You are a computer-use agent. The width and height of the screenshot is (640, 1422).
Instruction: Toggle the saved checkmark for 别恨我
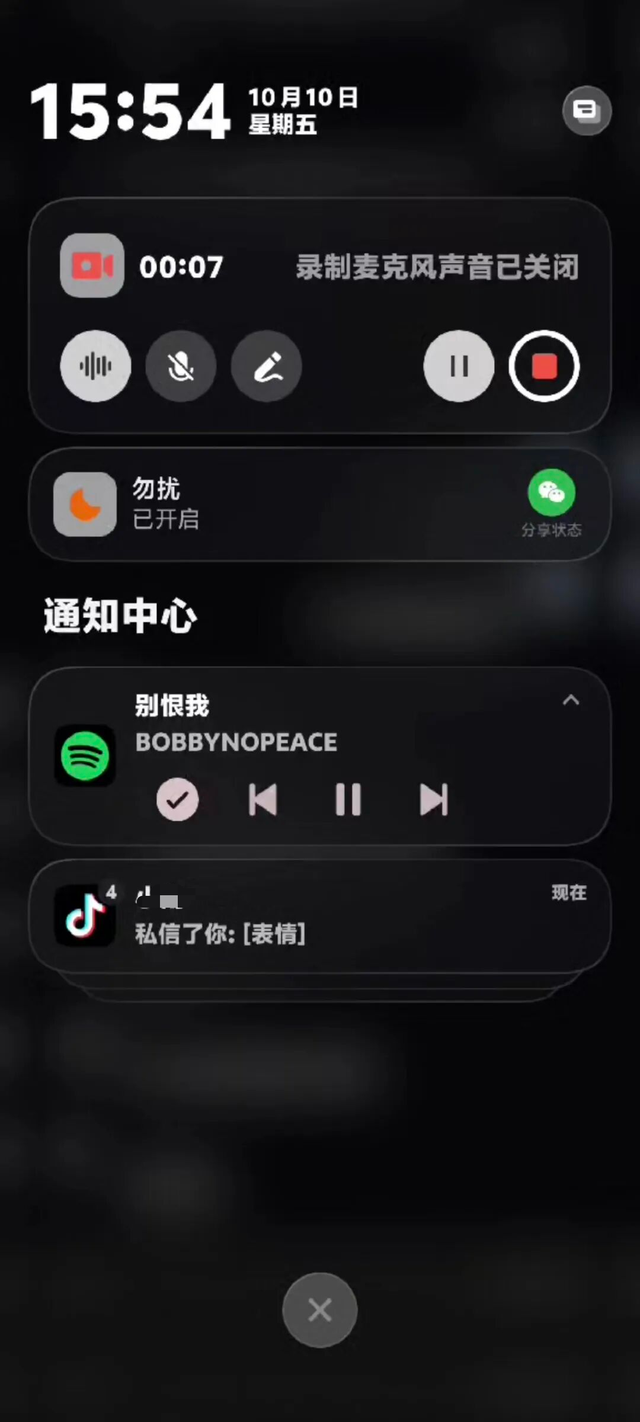tap(178, 800)
